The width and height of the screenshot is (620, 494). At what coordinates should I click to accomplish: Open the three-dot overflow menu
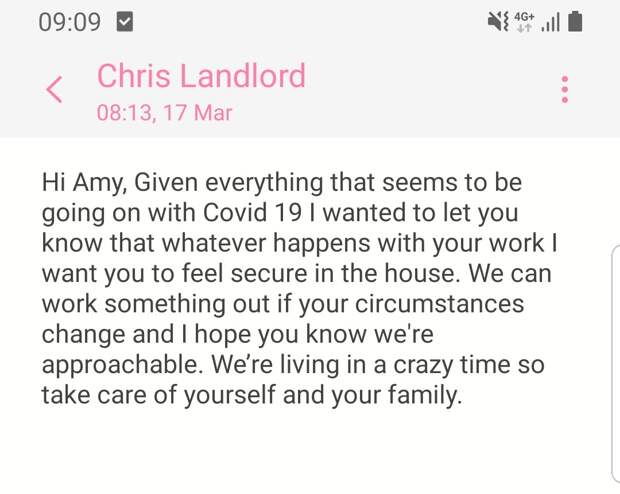565,89
